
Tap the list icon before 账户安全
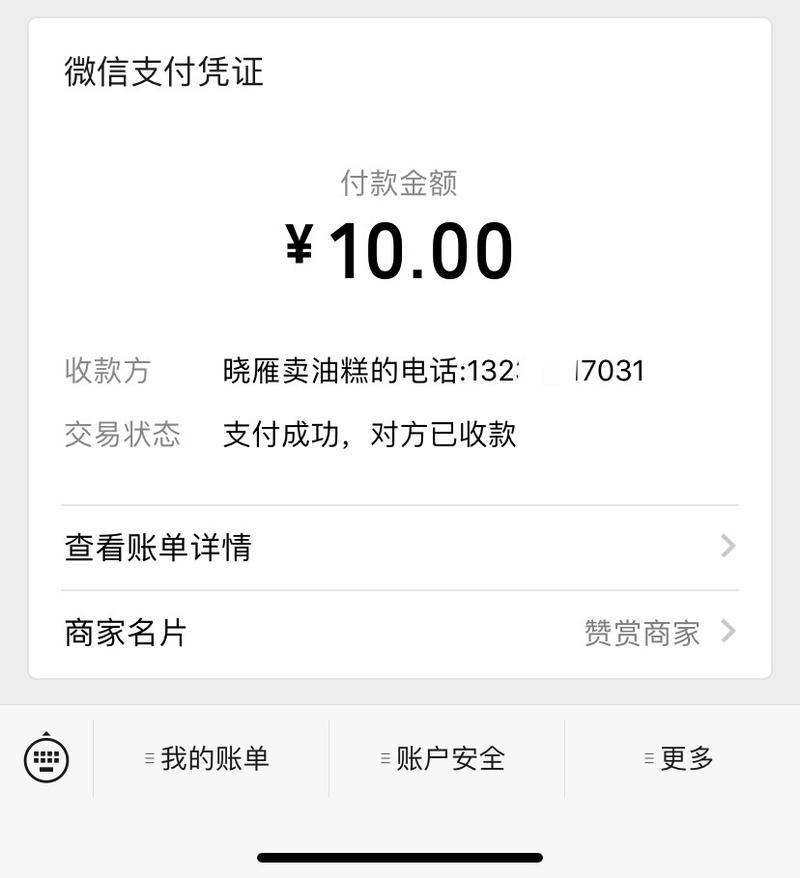tap(383, 759)
